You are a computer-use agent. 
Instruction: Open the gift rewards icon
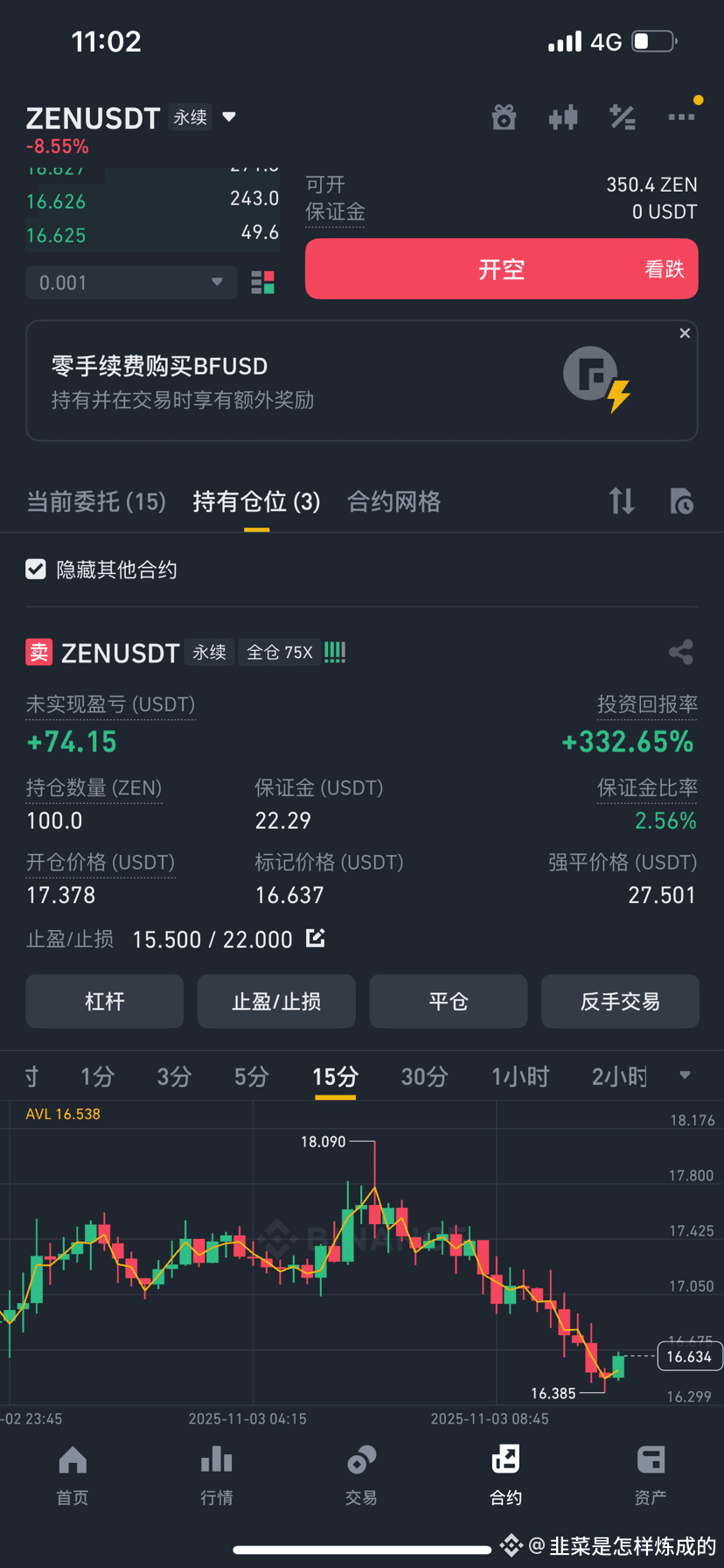pyautogui.click(x=504, y=117)
